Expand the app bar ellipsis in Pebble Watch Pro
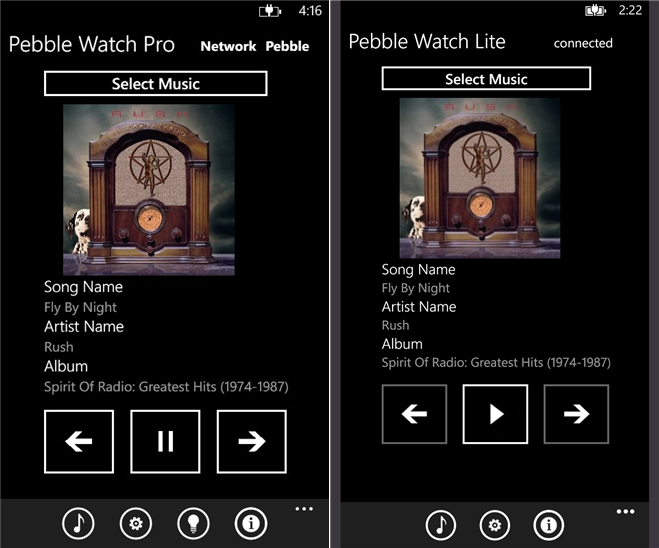Screen dimensions: 659x548 (304, 509)
